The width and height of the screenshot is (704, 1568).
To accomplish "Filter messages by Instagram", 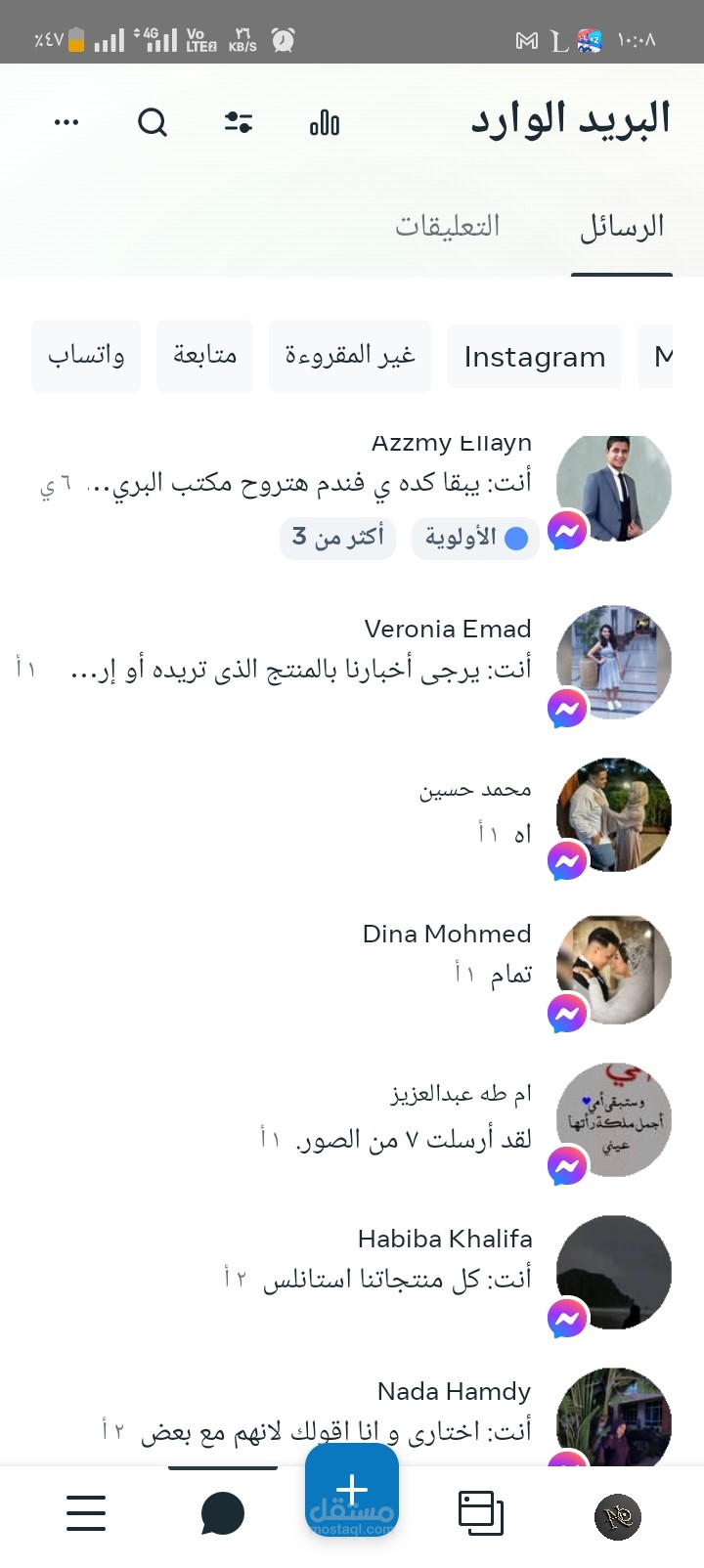I will (x=535, y=357).
